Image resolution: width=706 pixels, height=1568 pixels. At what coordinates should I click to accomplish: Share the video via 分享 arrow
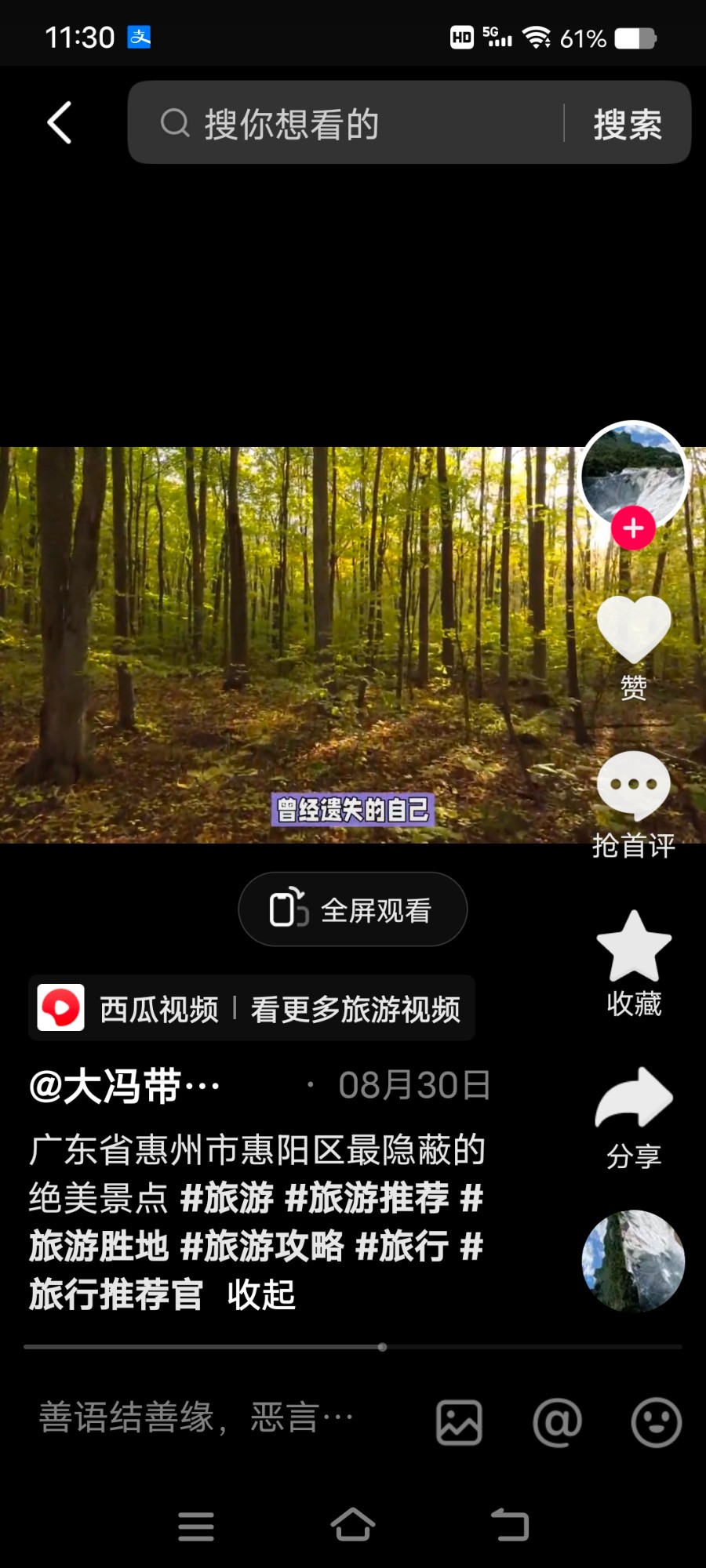point(634,1117)
